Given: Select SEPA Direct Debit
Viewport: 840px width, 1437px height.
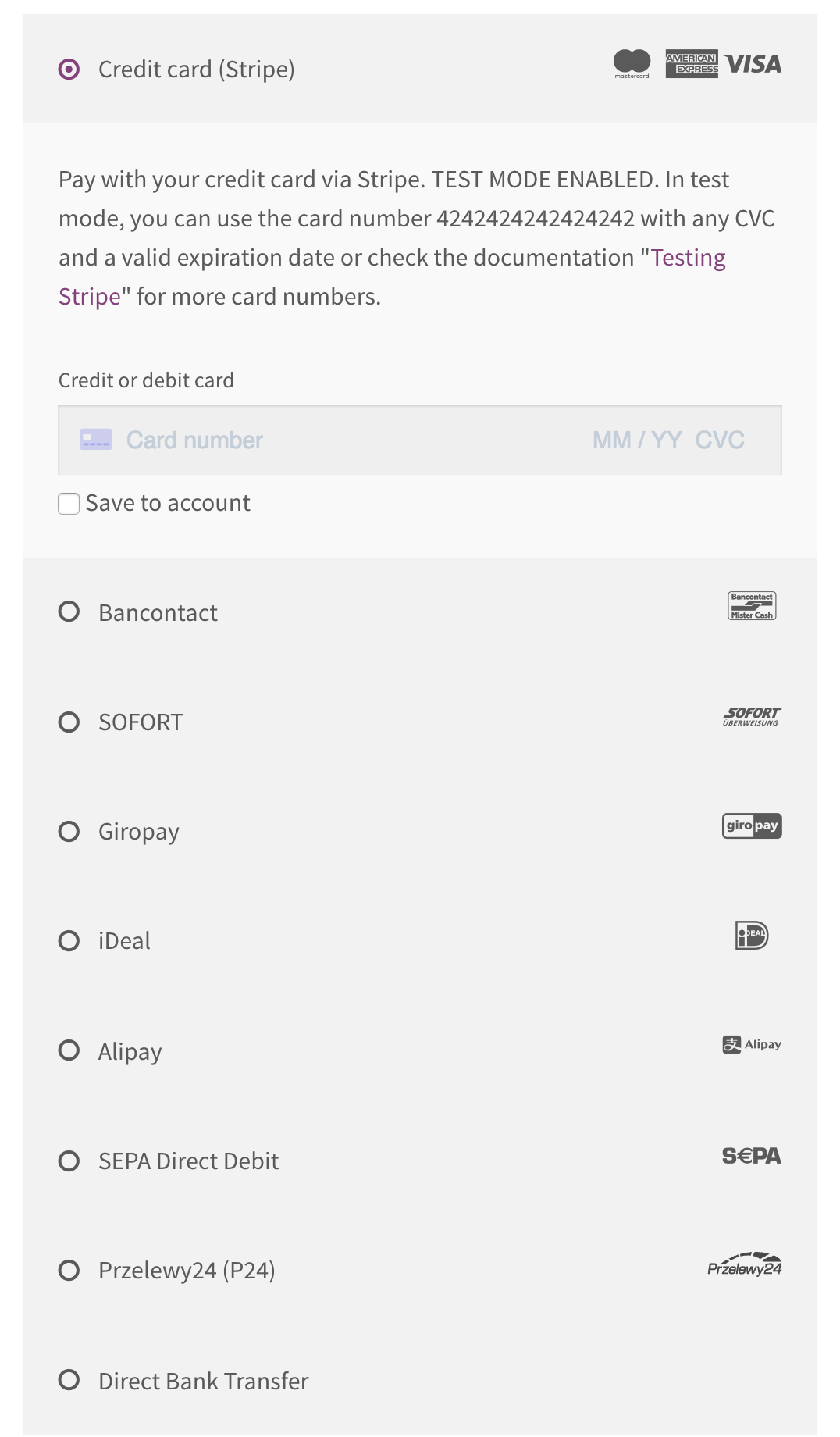Looking at the screenshot, I should pos(69,1161).
